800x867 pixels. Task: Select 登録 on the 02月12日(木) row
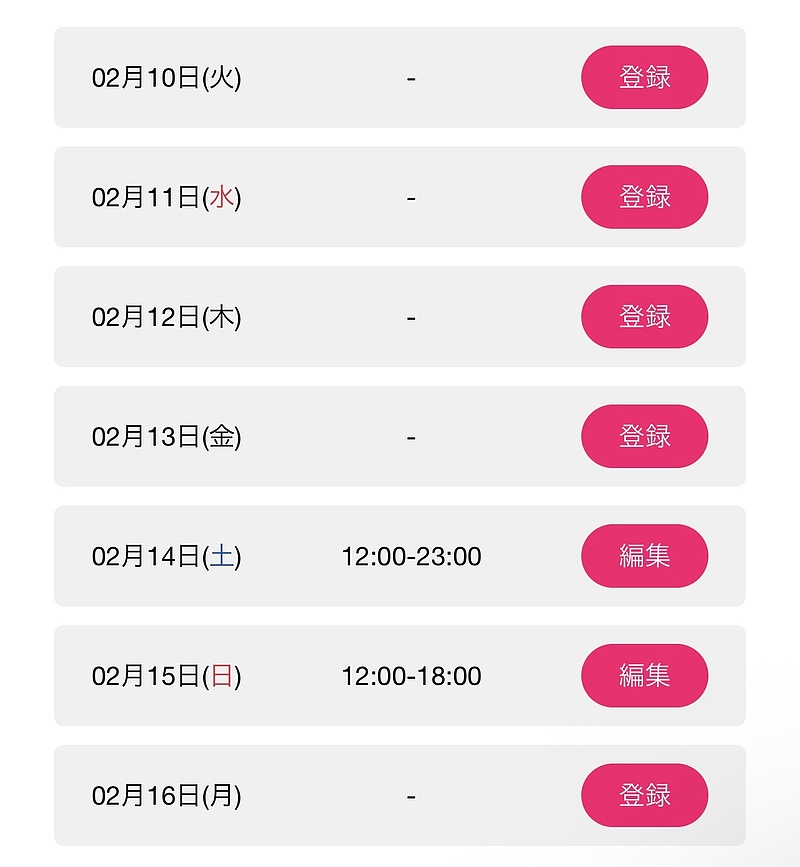pos(644,317)
